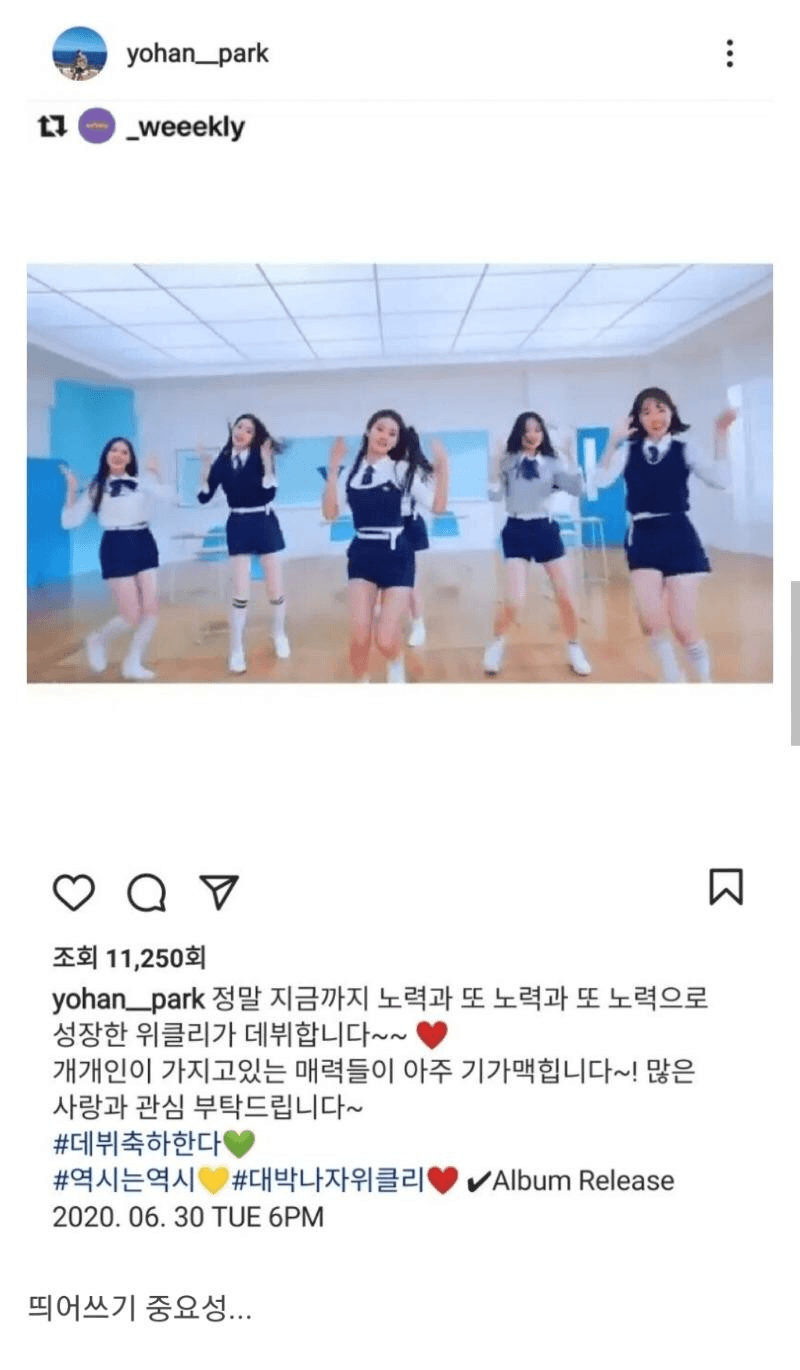Viewport: 800px width, 1370px height.
Task: Open the reposted _weeekly account
Action: [x=184, y=127]
